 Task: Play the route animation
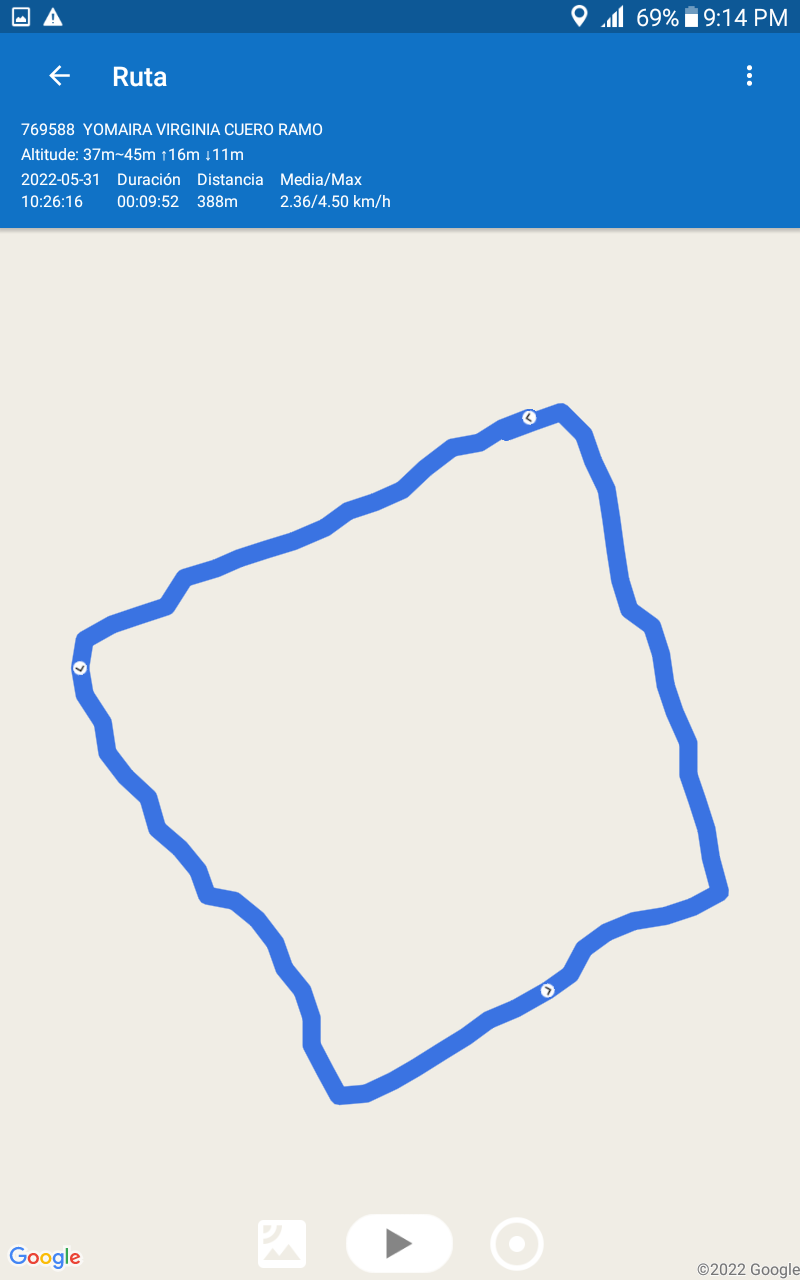coord(399,1243)
